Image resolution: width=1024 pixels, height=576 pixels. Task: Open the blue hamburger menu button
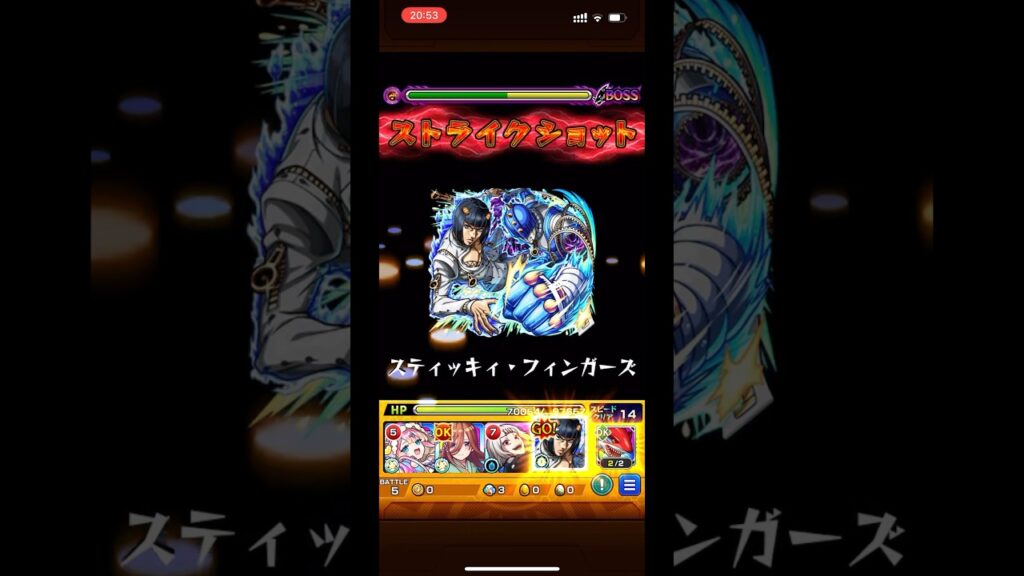[629, 485]
